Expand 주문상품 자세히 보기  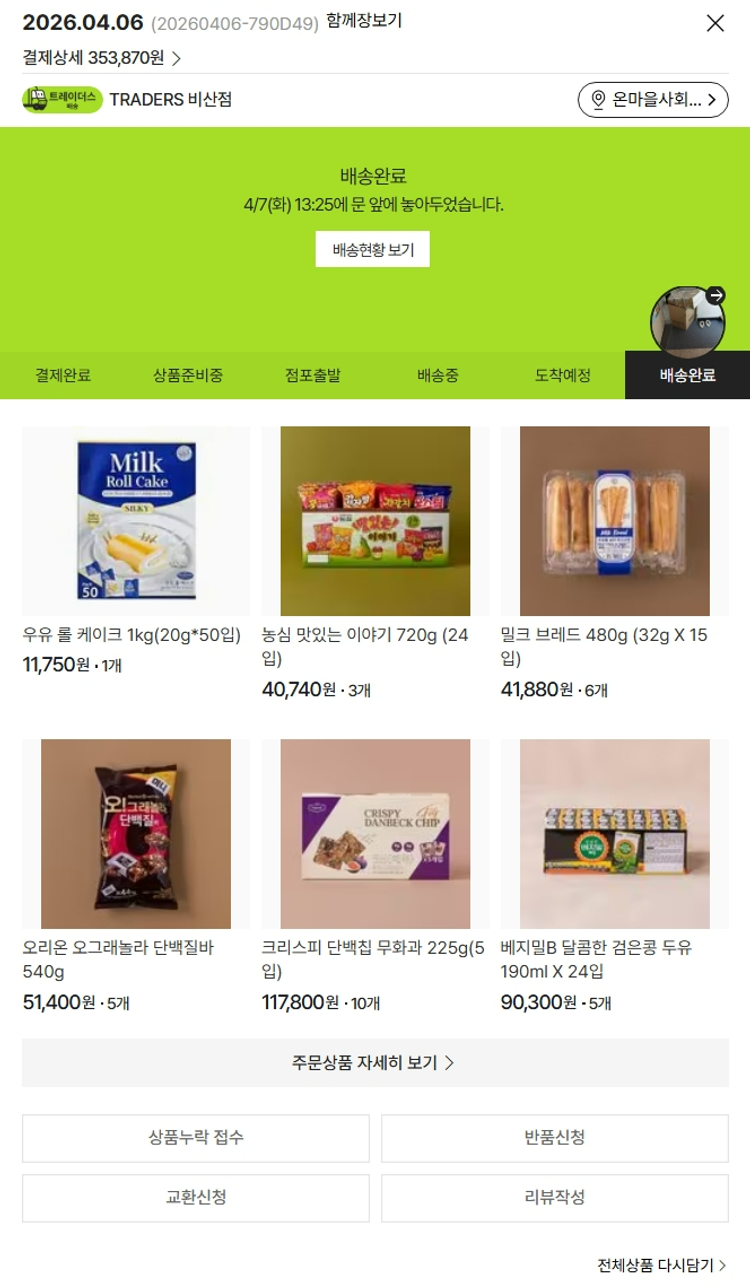coord(374,1062)
